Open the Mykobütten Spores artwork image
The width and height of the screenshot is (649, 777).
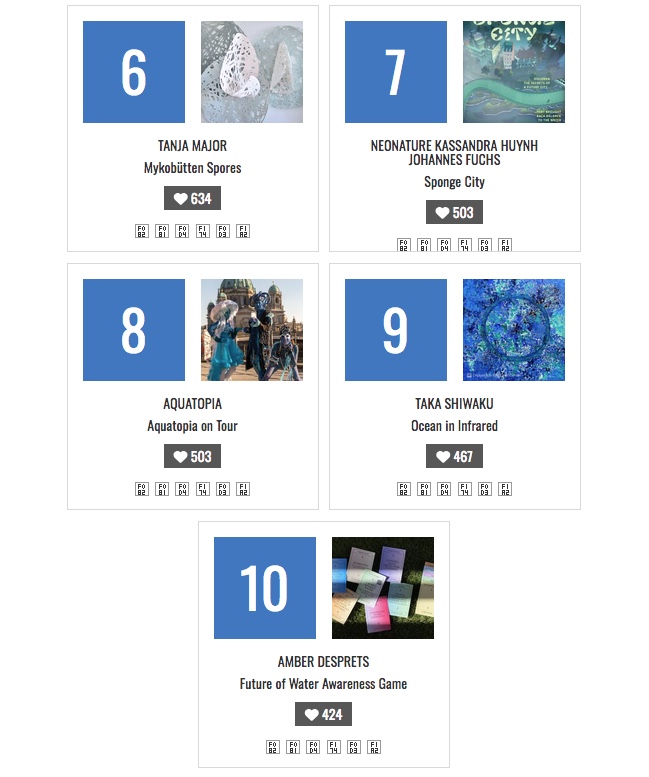[x=252, y=72]
